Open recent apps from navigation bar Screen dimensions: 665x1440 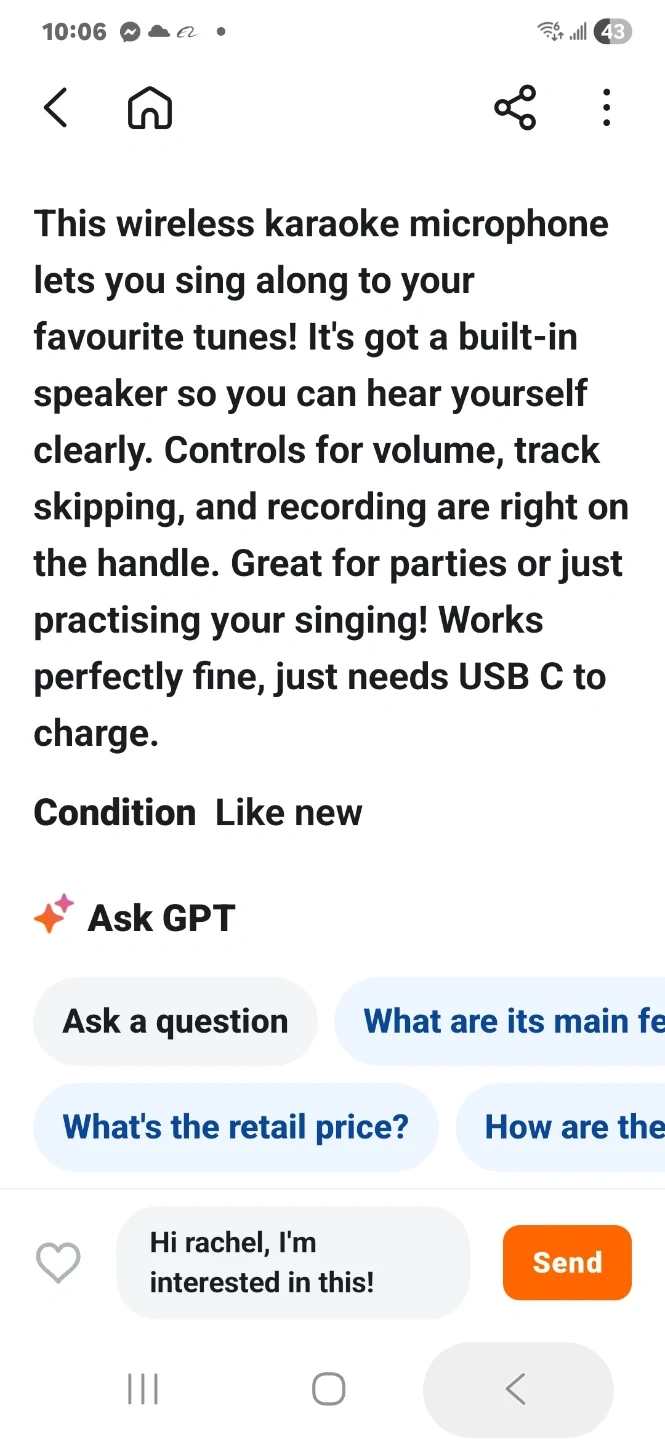pos(143,1389)
